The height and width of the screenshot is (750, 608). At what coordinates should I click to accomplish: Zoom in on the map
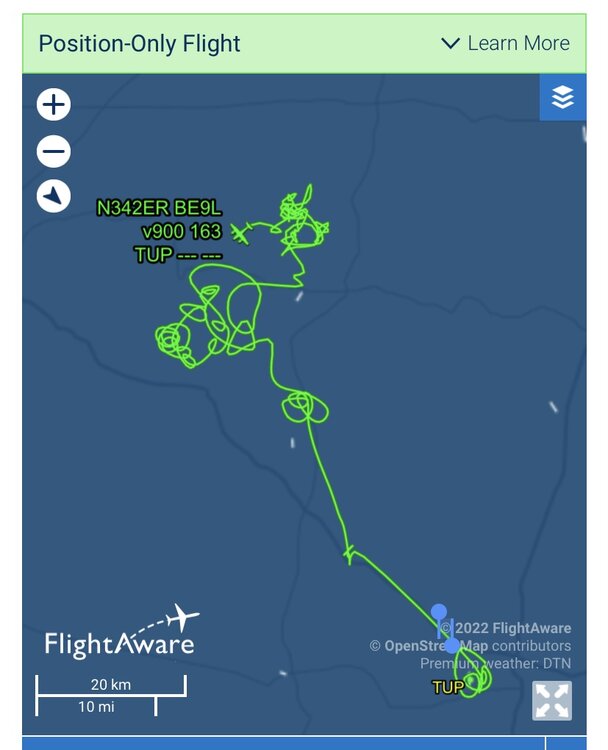click(54, 104)
